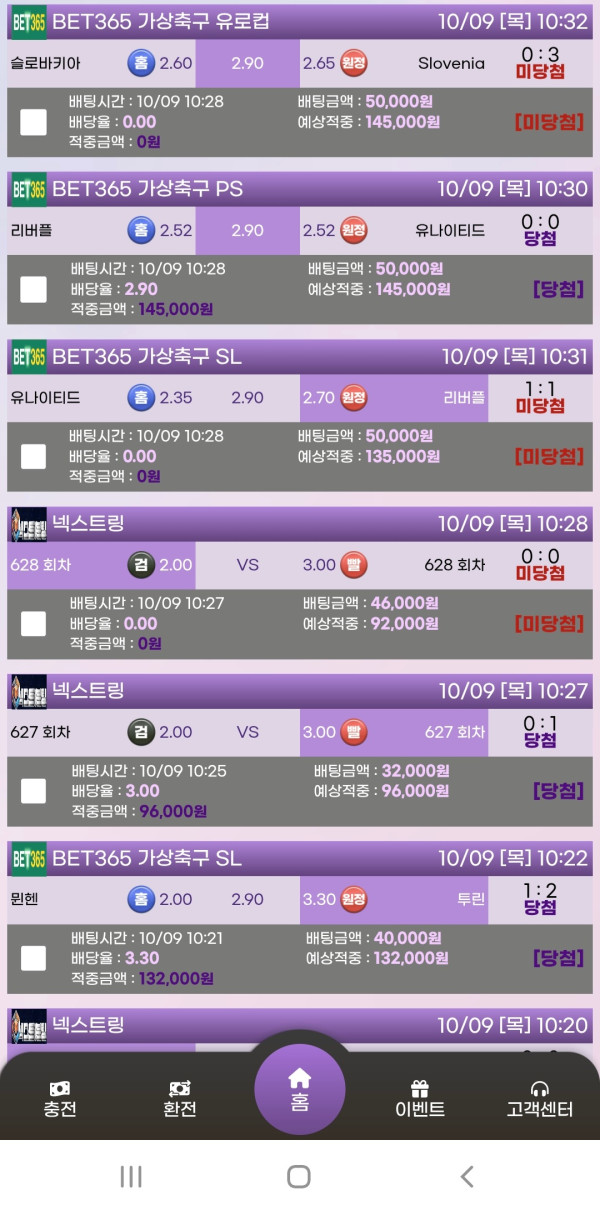Open the 충전 deposit tab
The height and width of the screenshot is (1210, 600).
coord(60,1098)
